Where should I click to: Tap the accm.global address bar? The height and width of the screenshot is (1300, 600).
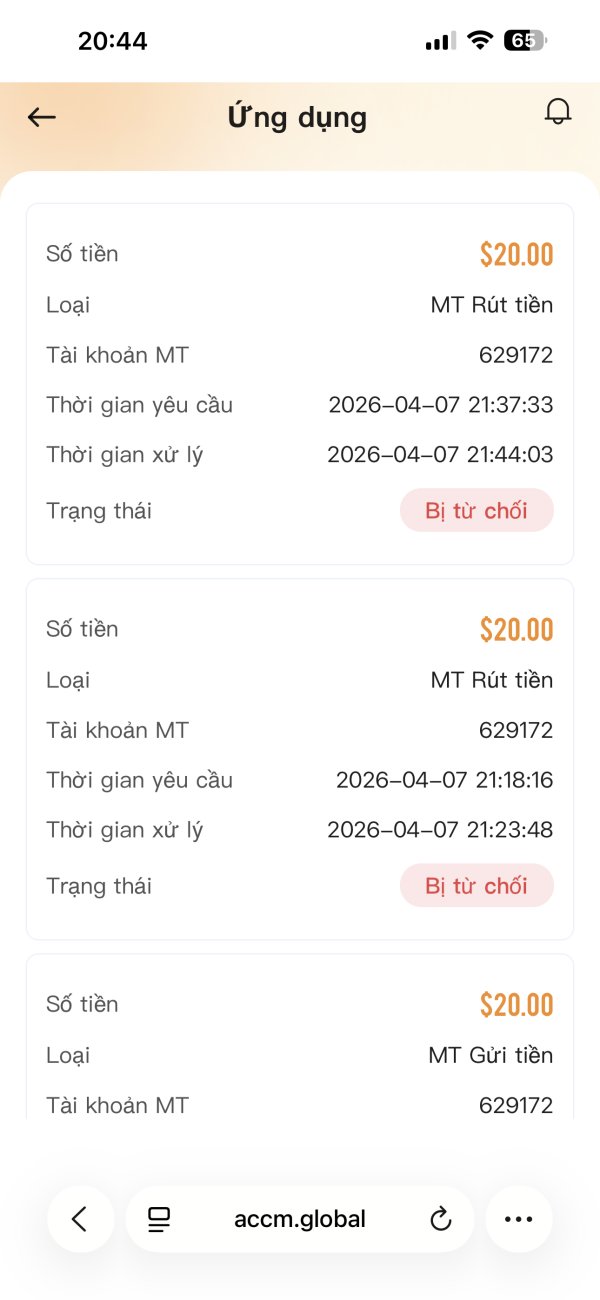coord(300,1219)
